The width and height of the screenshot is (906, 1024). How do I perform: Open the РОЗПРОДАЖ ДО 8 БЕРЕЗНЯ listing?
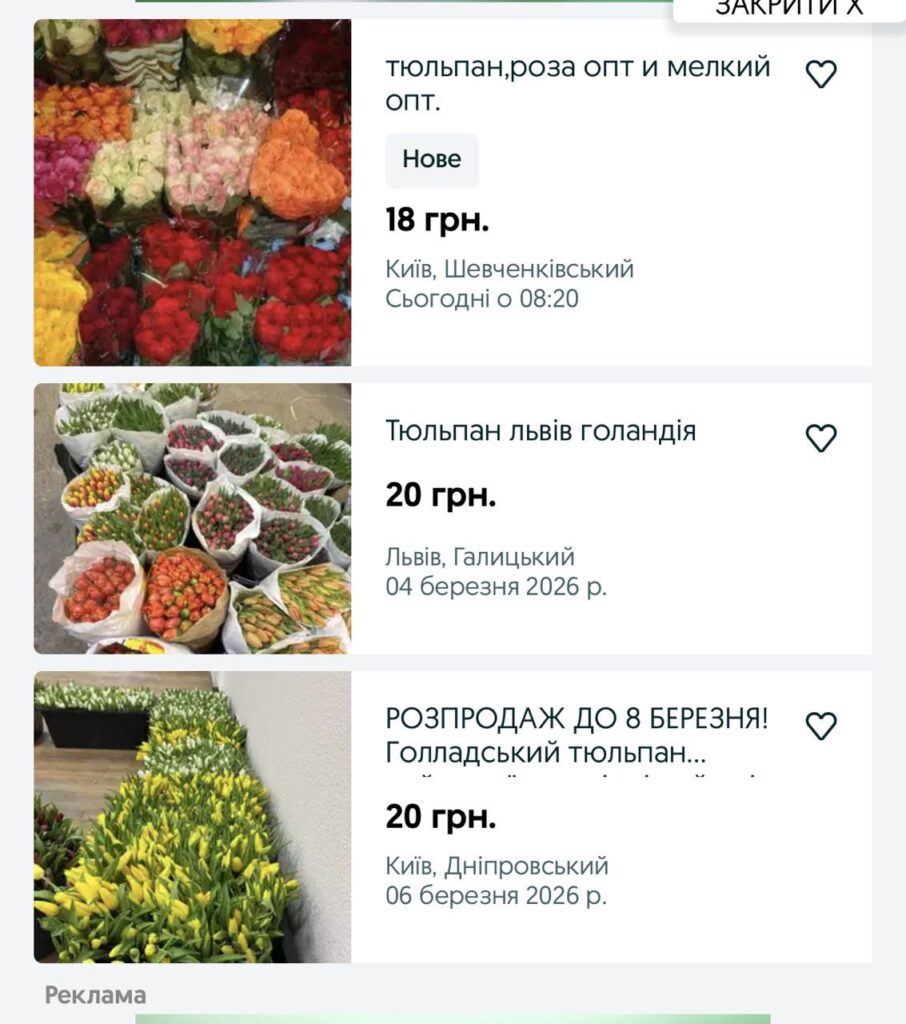[577, 735]
